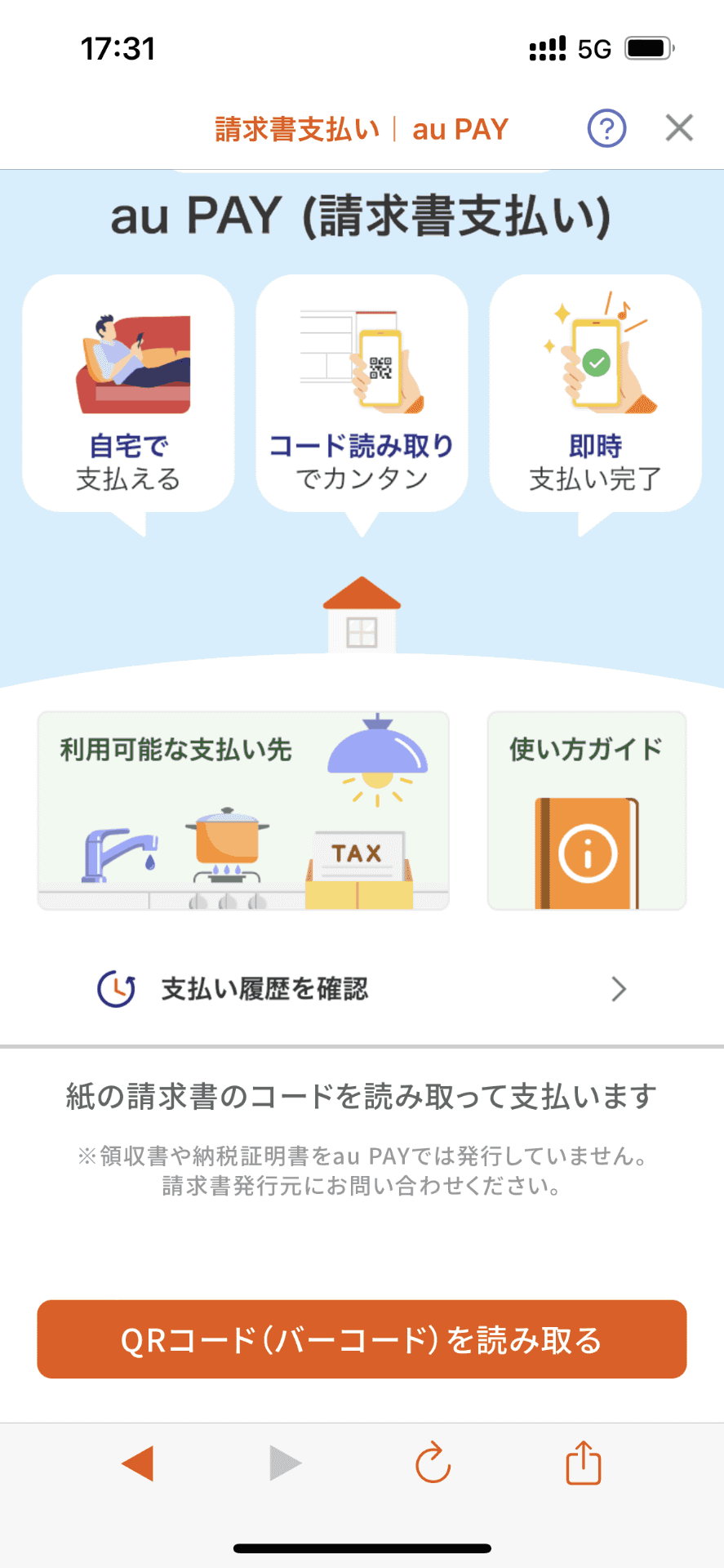Go back using the left arrow navigation icon
This screenshot has width=724, height=1568.
(x=136, y=1463)
